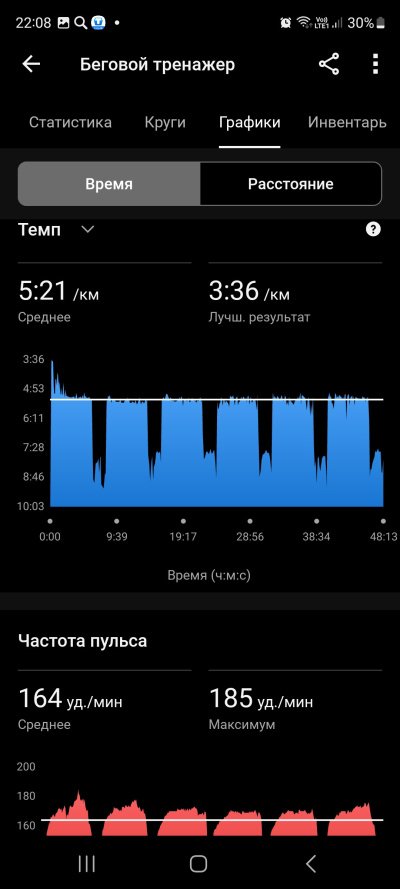
Task: Share this treadmill activity
Action: (x=329, y=64)
